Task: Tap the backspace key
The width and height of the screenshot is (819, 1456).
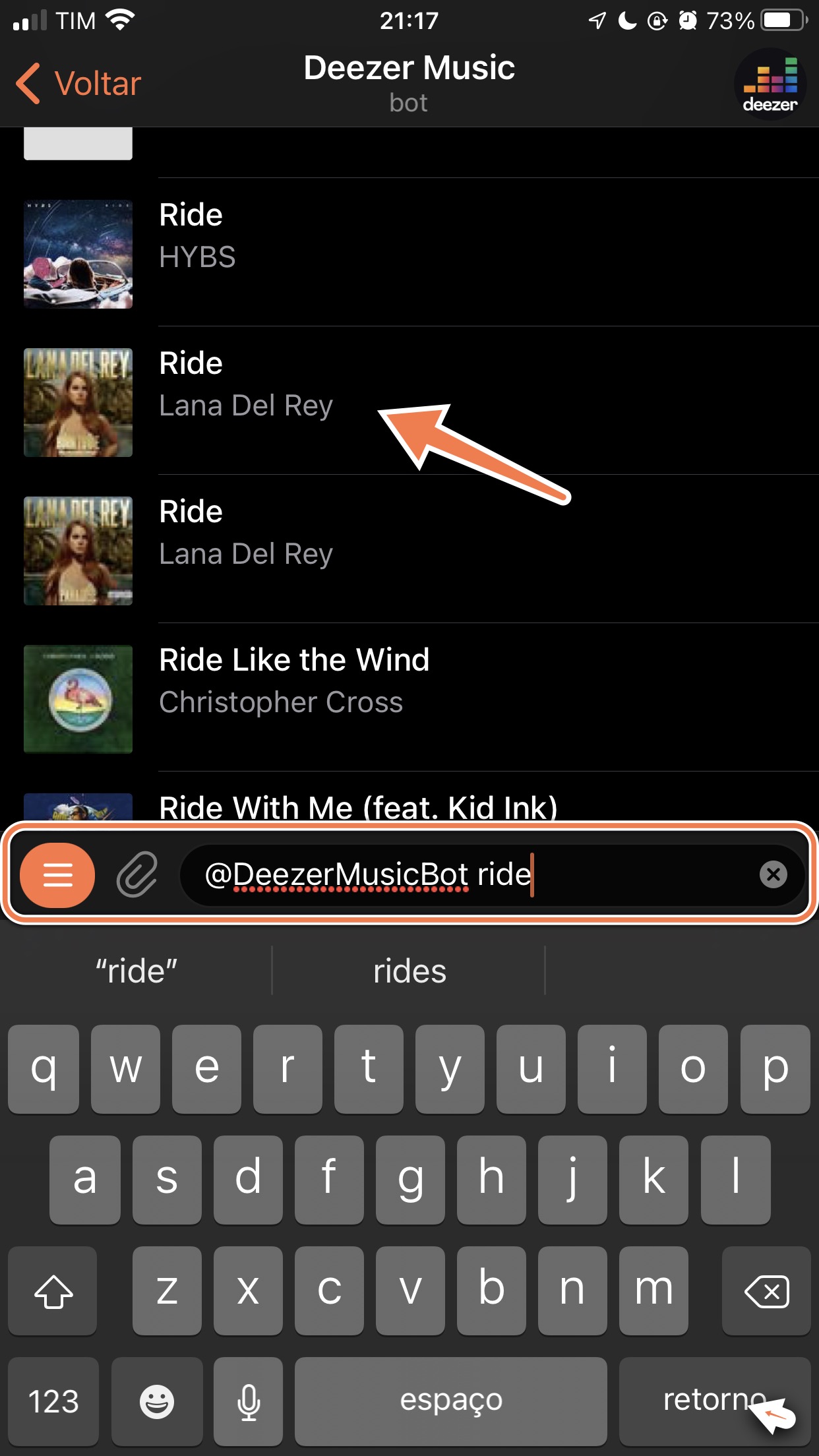Action: click(766, 1290)
